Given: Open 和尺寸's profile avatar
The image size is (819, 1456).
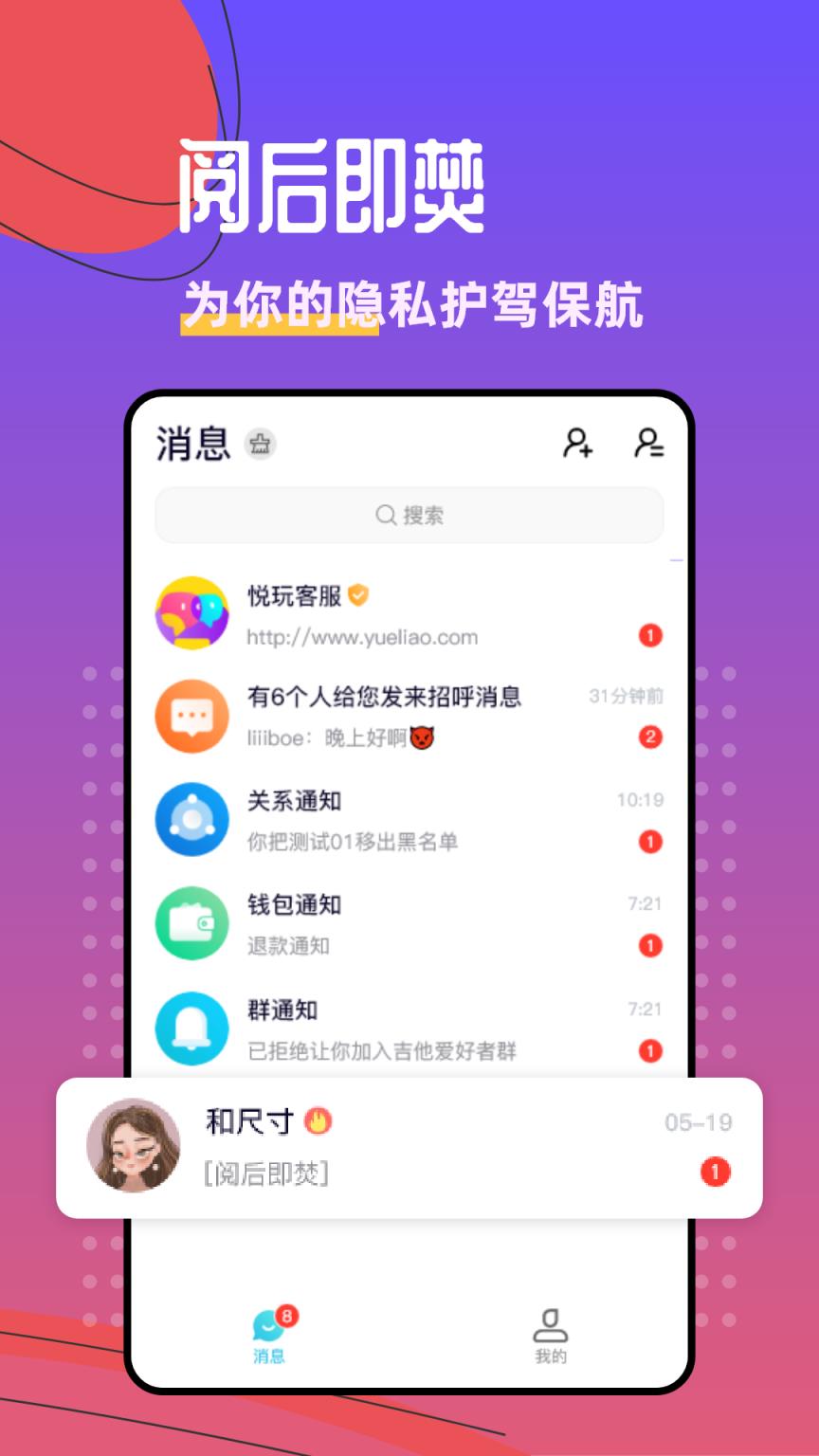Looking at the screenshot, I should (133, 1145).
